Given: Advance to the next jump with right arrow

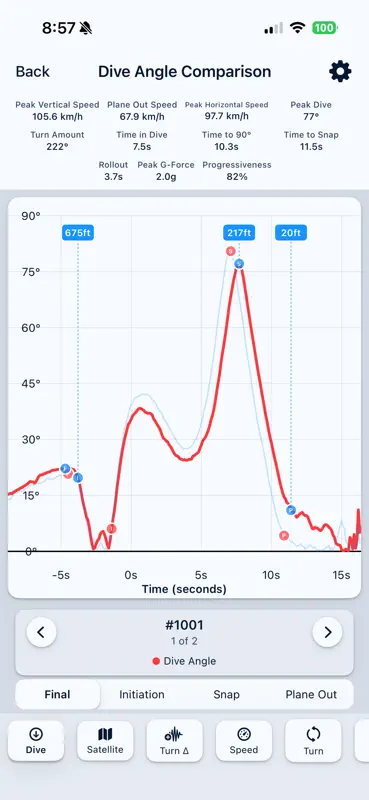Looking at the screenshot, I should coord(327,633).
